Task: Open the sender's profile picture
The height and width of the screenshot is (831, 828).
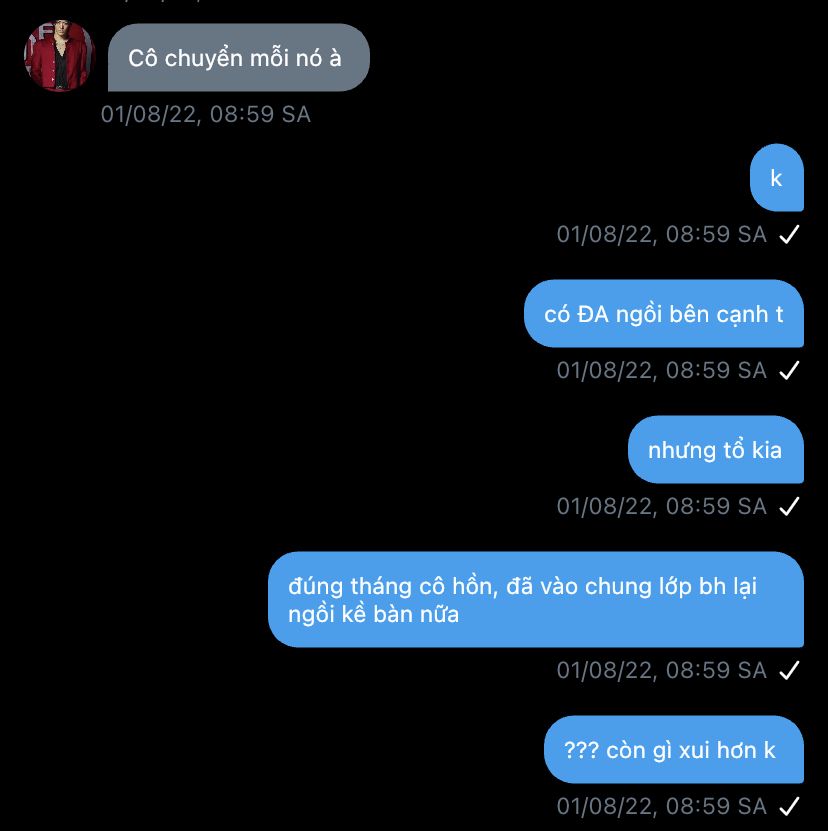Action: (x=59, y=57)
